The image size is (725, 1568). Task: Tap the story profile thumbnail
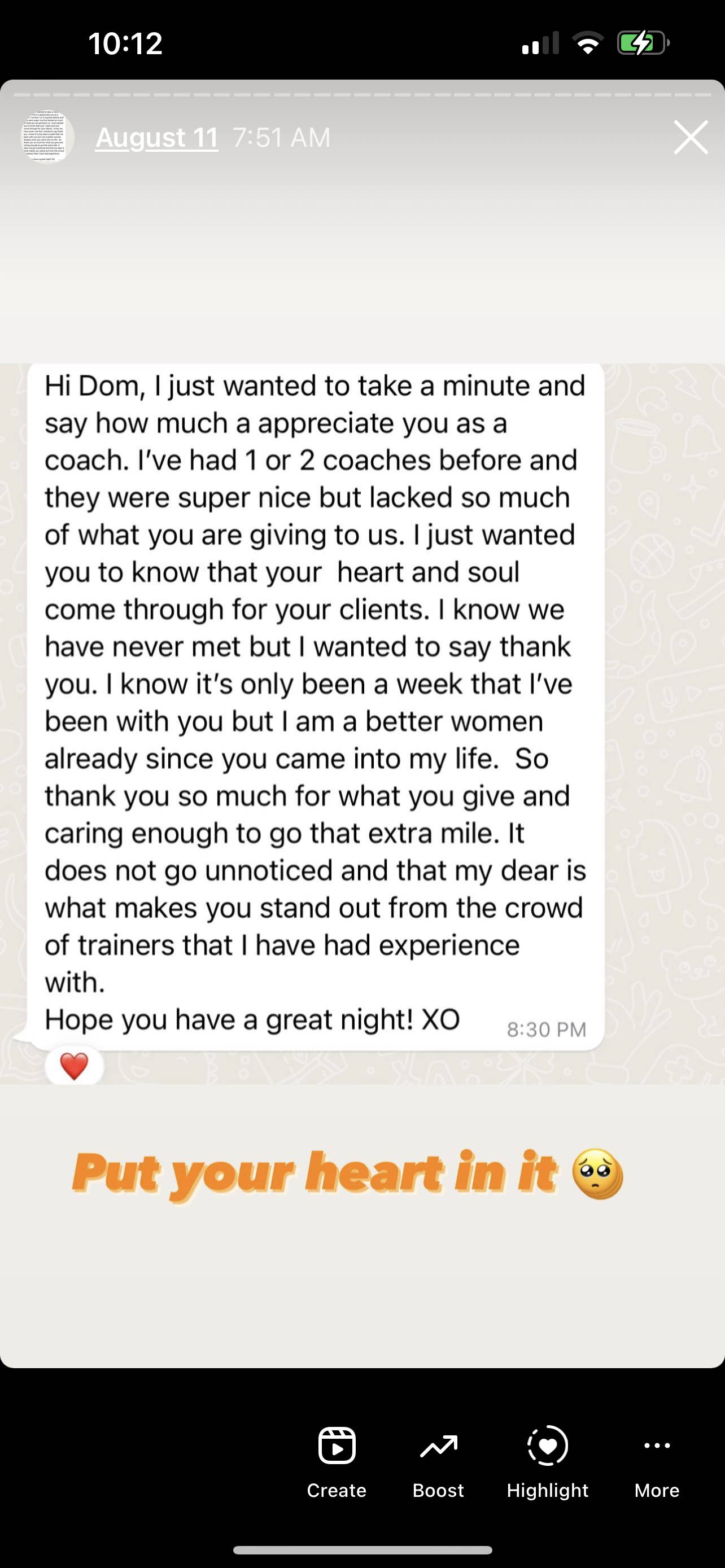47,137
